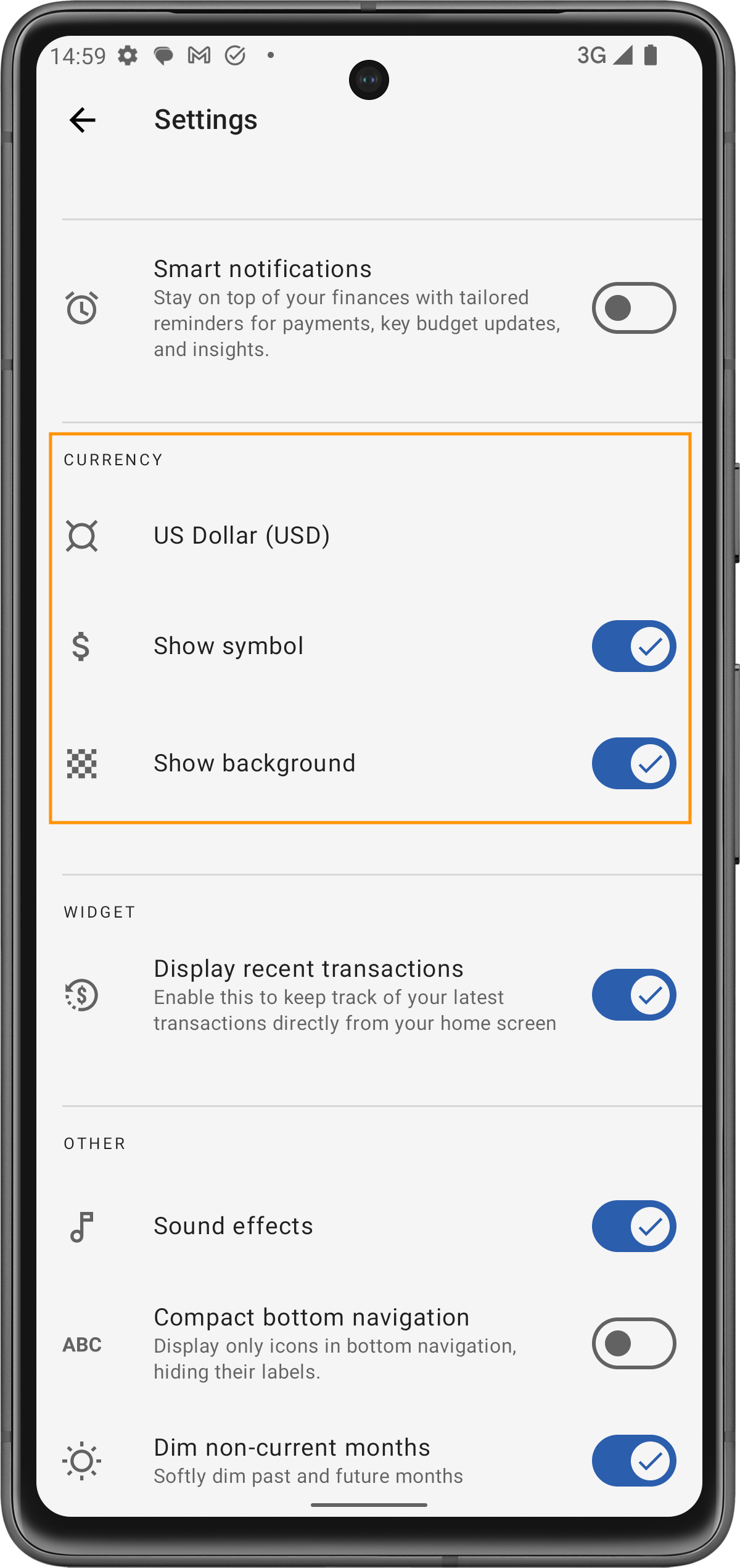The height and width of the screenshot is (1568, 740).
Task: Disable the Show background switch
Action: [633, 763]
